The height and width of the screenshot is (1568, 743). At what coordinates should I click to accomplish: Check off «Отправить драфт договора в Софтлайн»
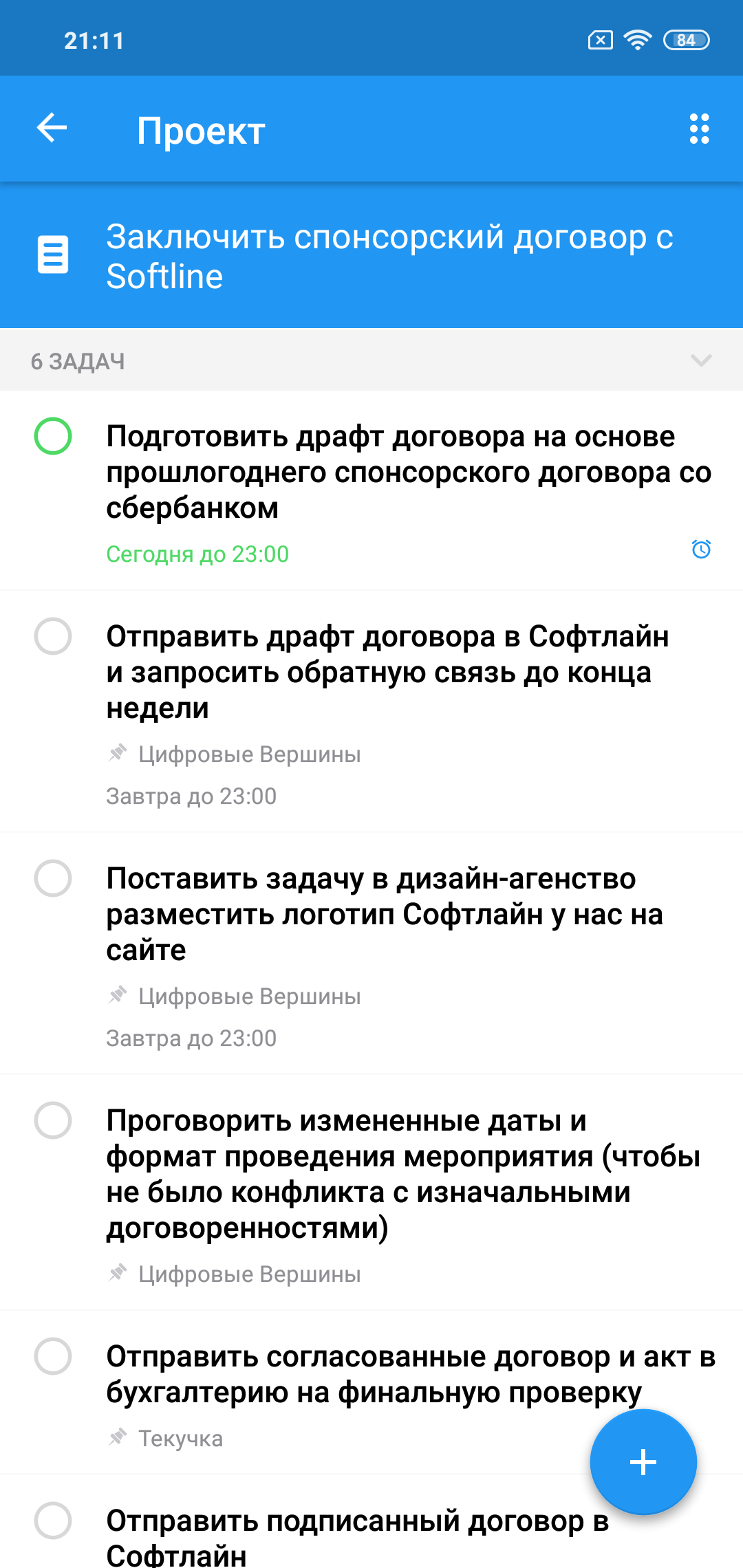(53, 636)
